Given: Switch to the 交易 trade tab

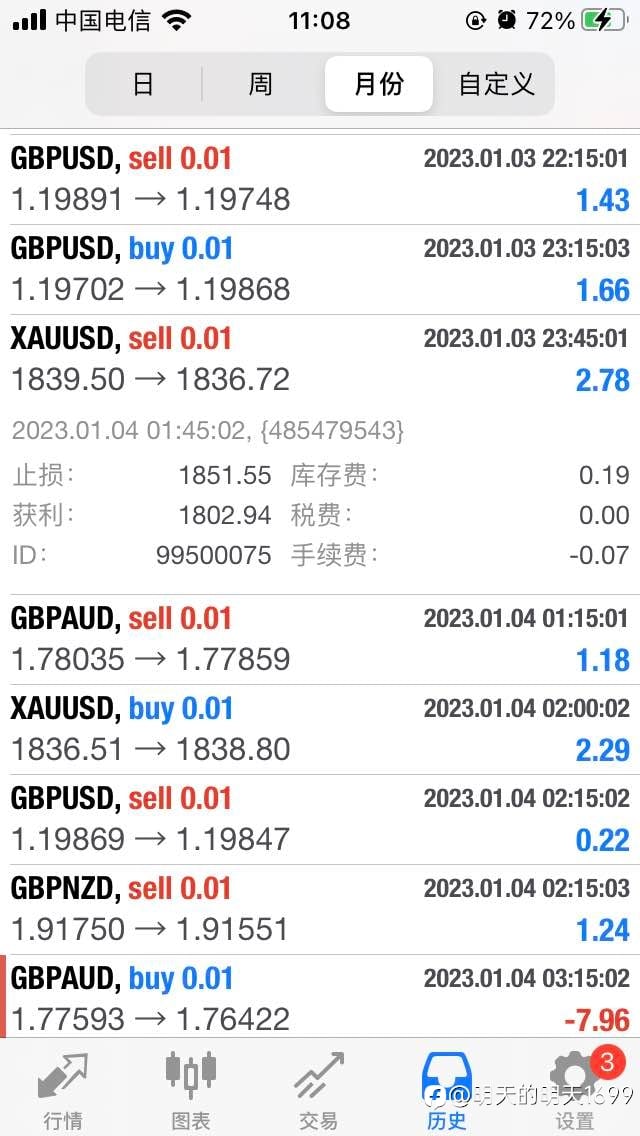Looking at the screenshot, I should point(319,1089).
